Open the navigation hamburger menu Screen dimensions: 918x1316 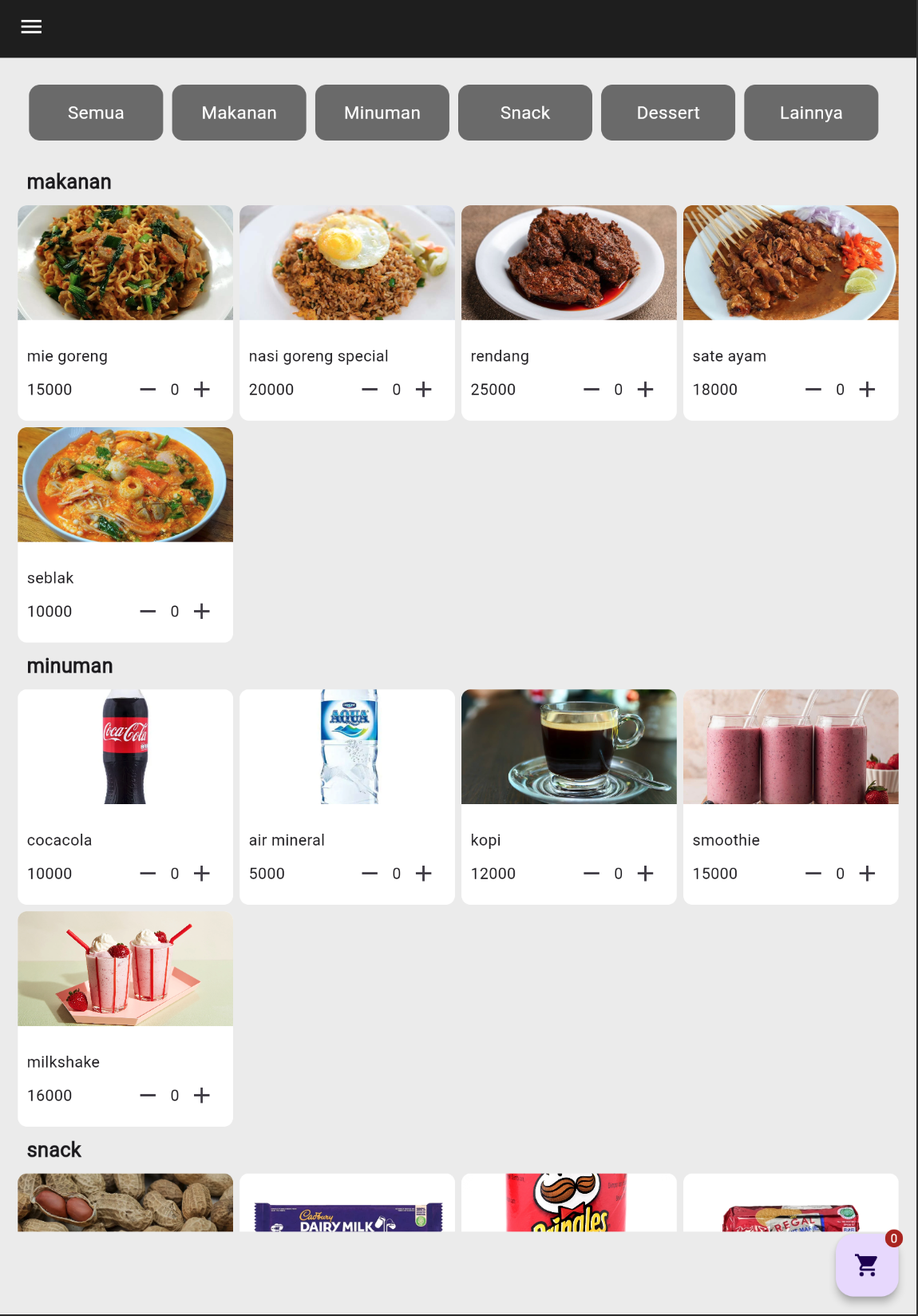[31, 26]
